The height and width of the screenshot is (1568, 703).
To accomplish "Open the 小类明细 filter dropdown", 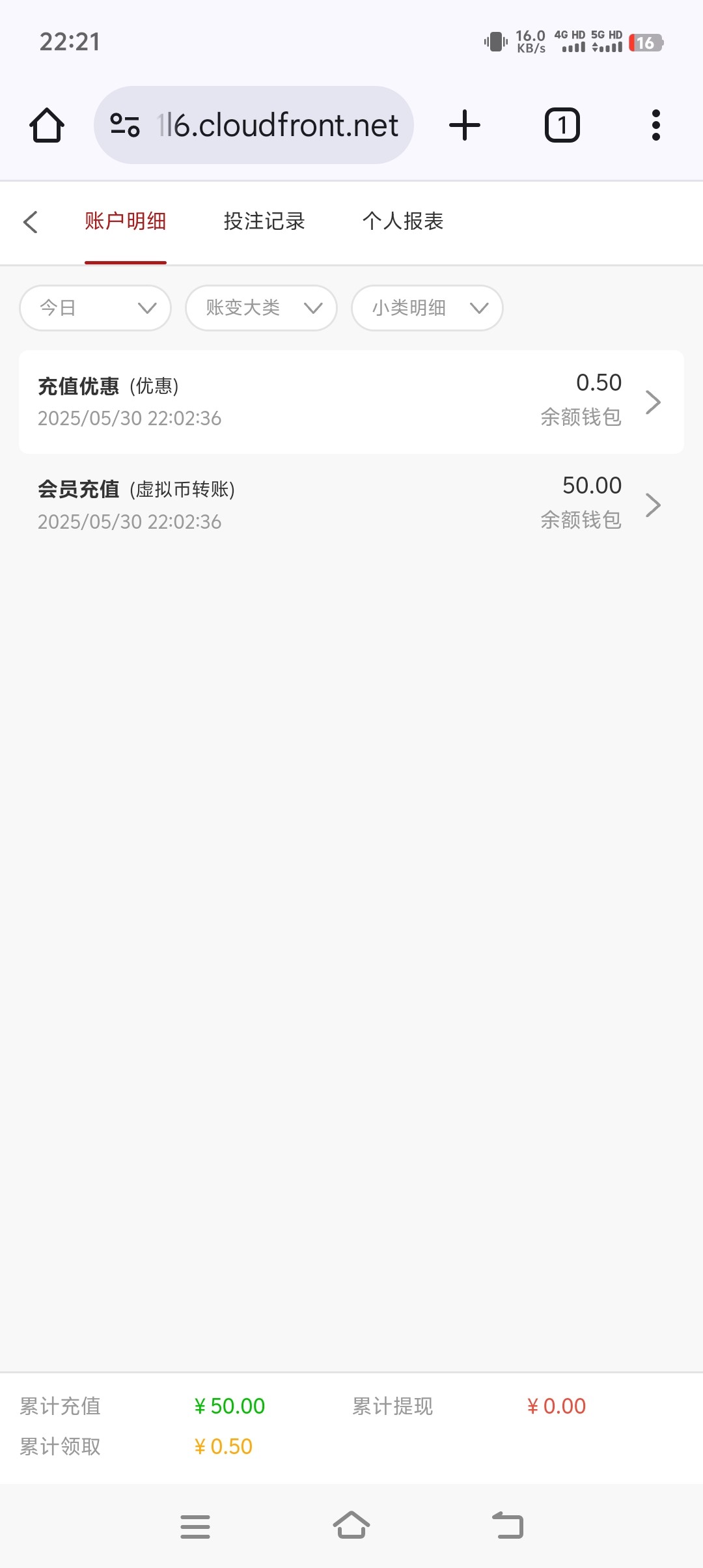I will [427, 308].
